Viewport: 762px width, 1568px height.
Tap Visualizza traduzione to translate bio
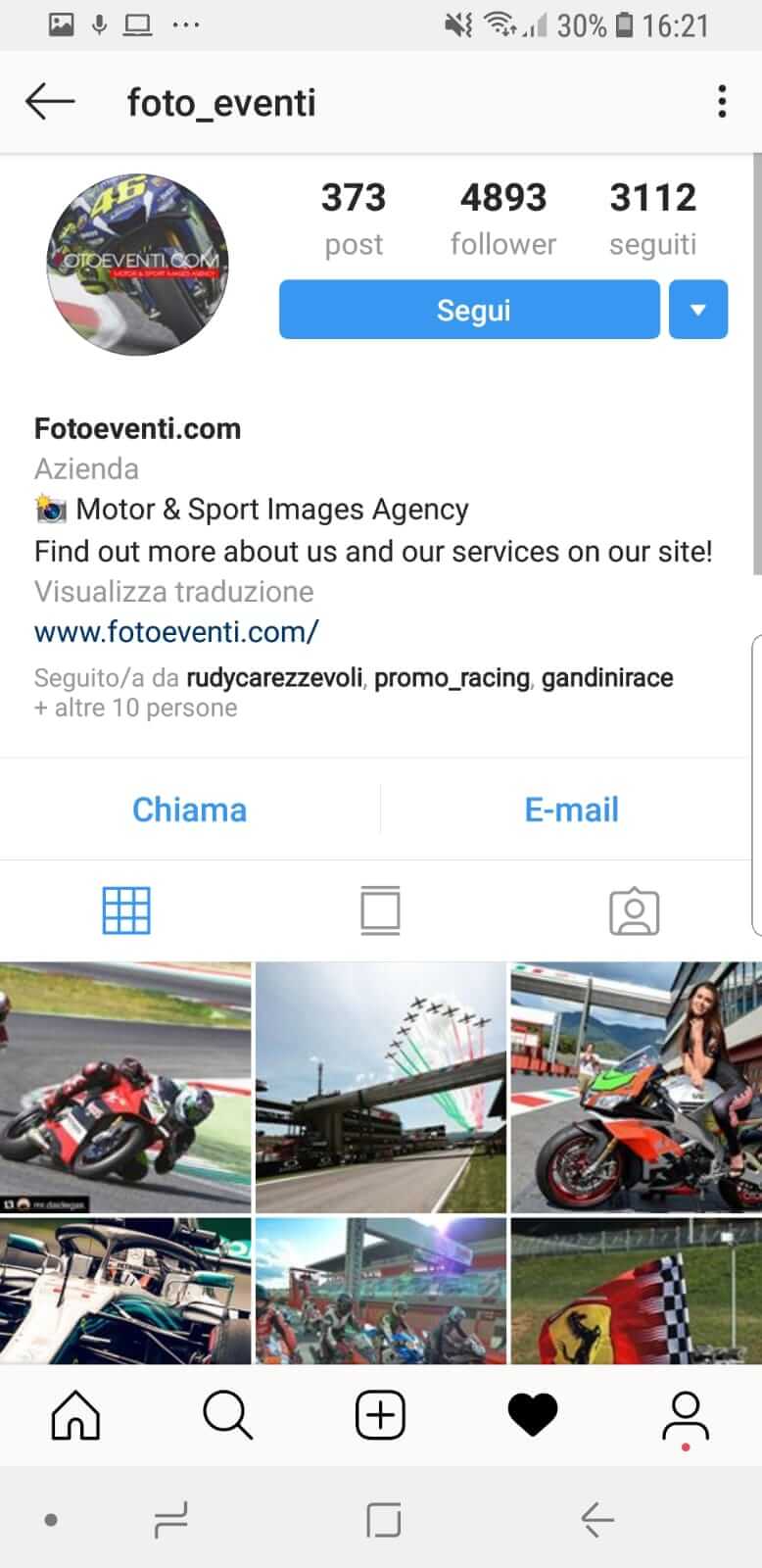[173, 592]
